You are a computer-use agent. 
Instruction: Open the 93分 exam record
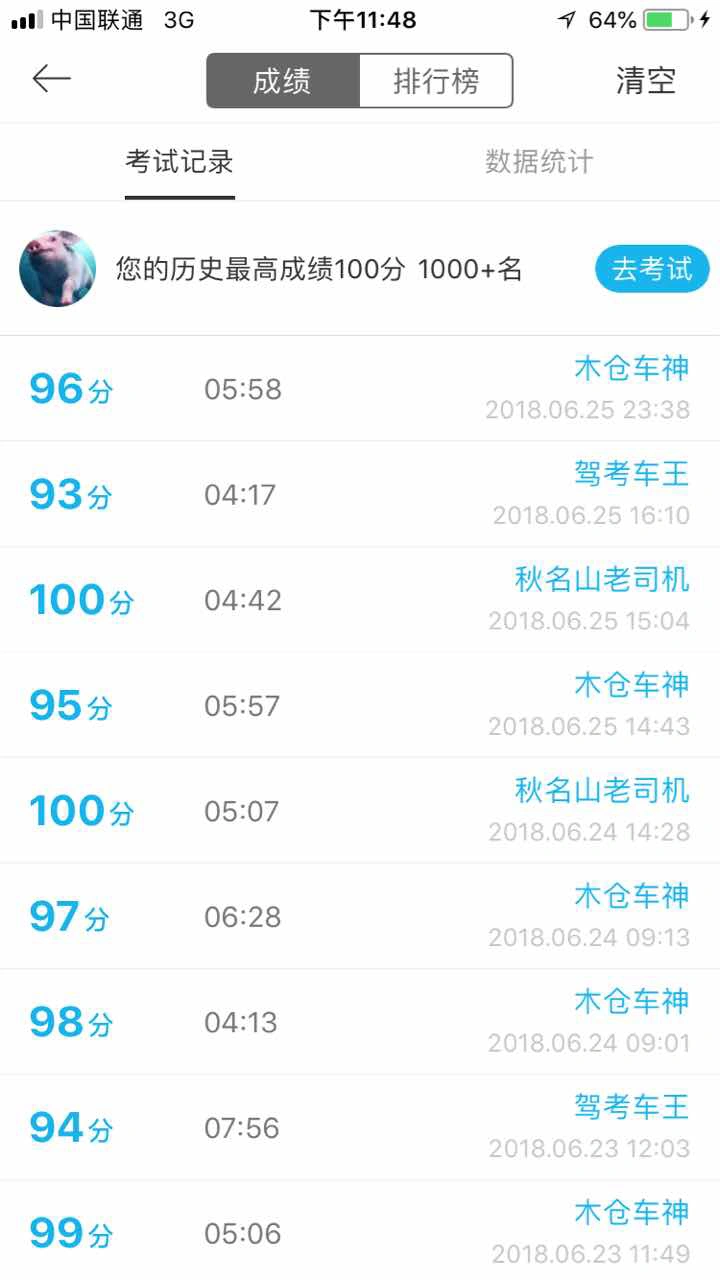360,494
